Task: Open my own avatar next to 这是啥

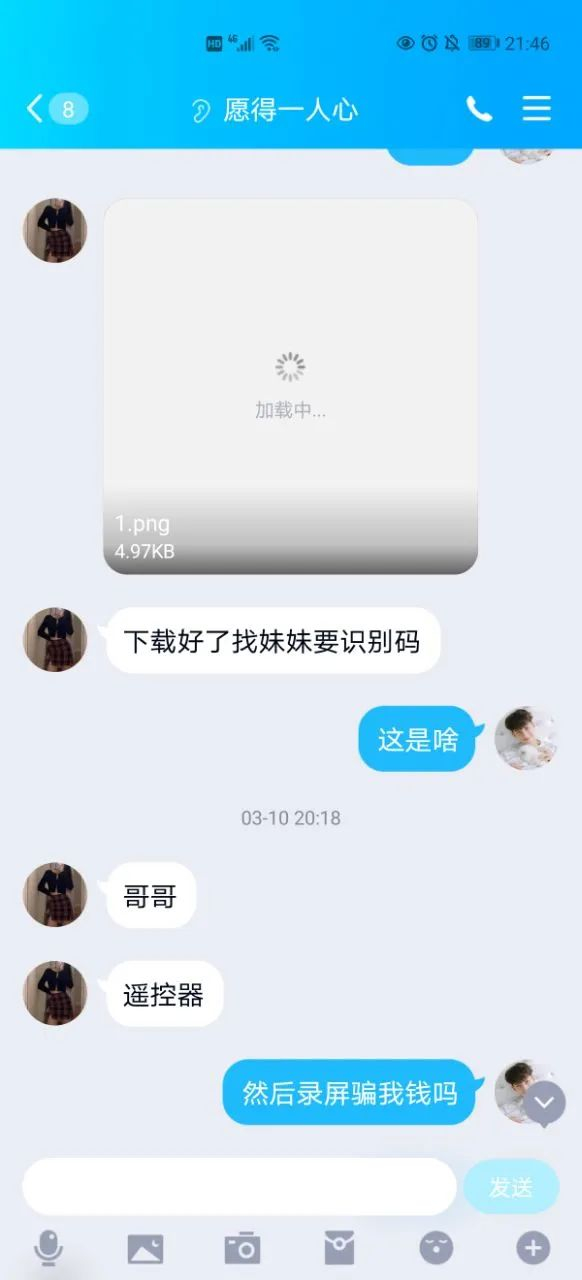Action: [x=527, y=738]
